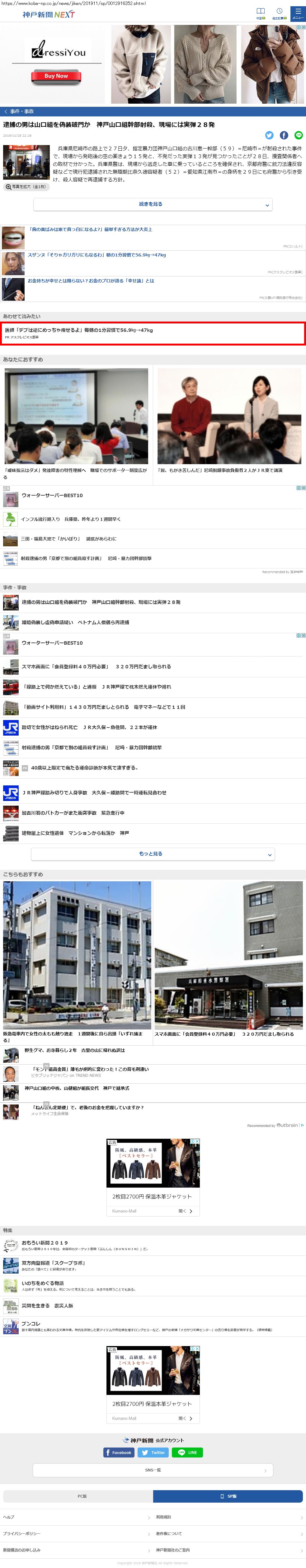The width and height of the screenshot is (306, 1568).
Task: Enlarge the article photo 写真を拡大
Action: click(x=26, y=187)
